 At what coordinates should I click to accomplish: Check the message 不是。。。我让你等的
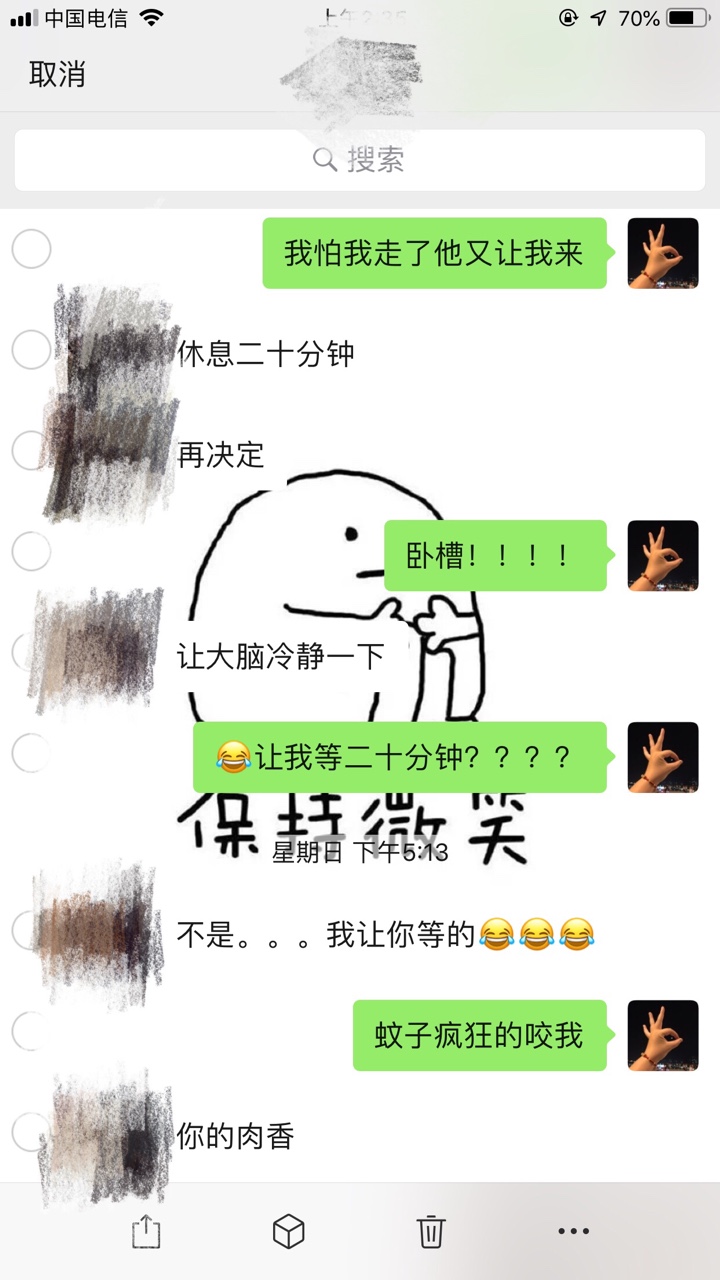(31, 930)
